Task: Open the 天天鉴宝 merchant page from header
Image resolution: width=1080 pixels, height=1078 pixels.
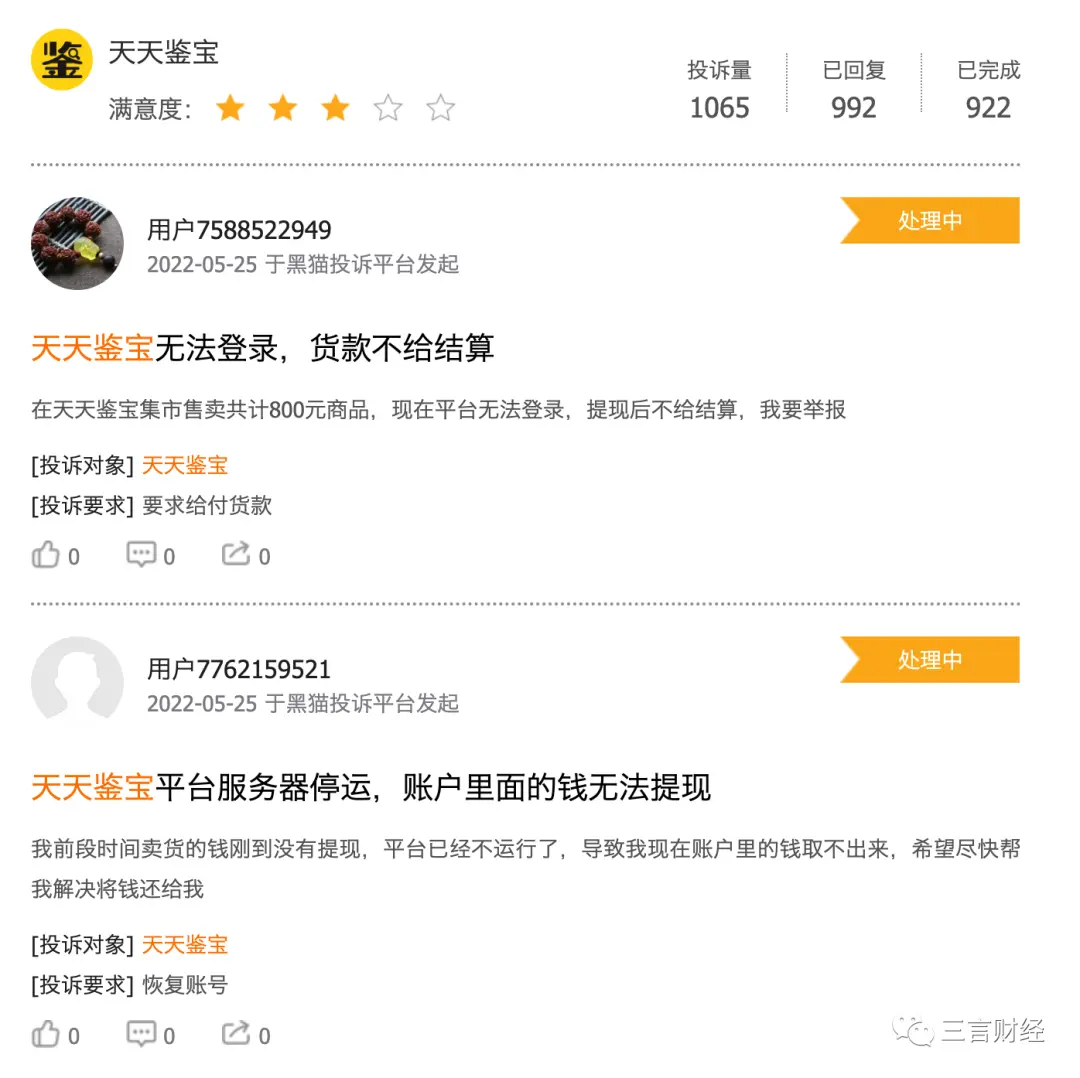Action: click(x=163, y=52)
